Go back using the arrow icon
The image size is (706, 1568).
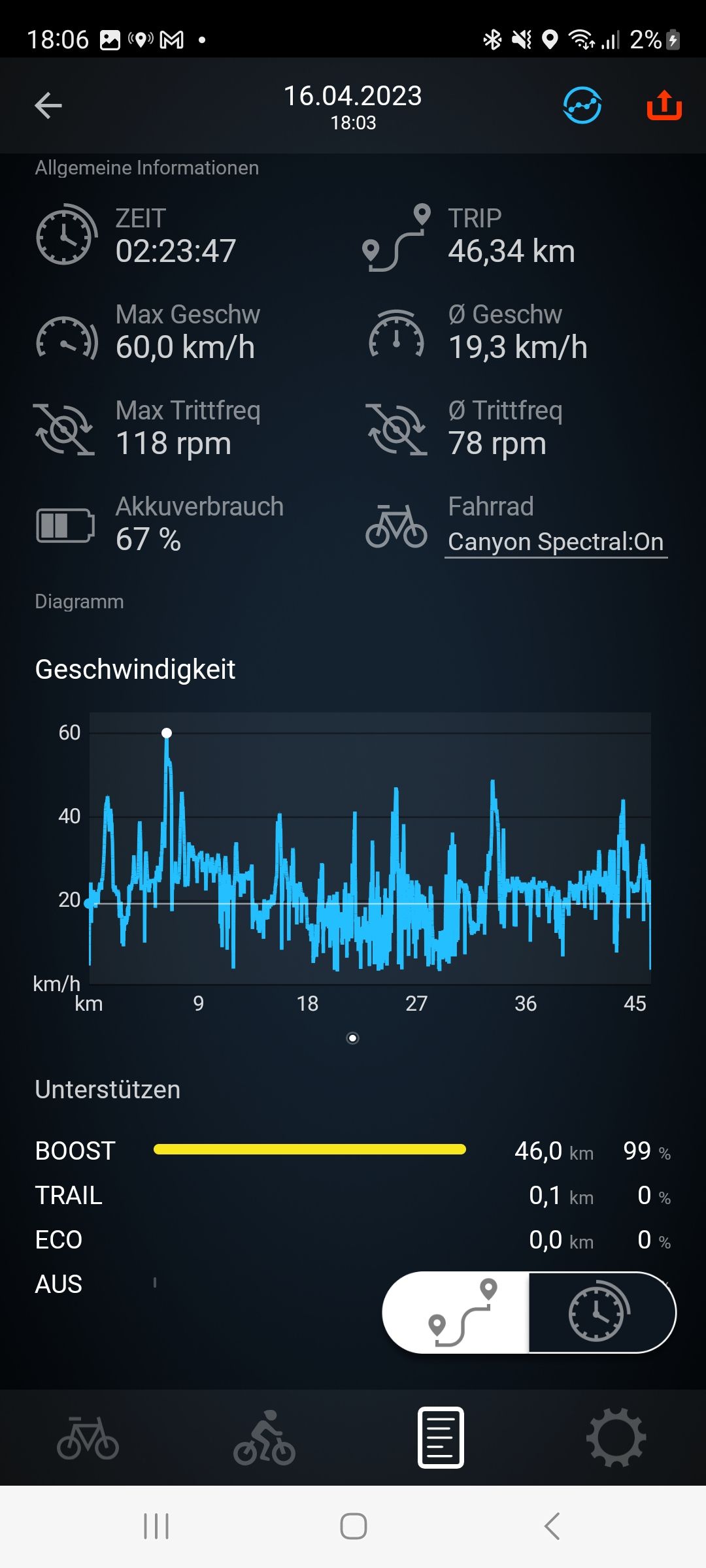[48, 106]
